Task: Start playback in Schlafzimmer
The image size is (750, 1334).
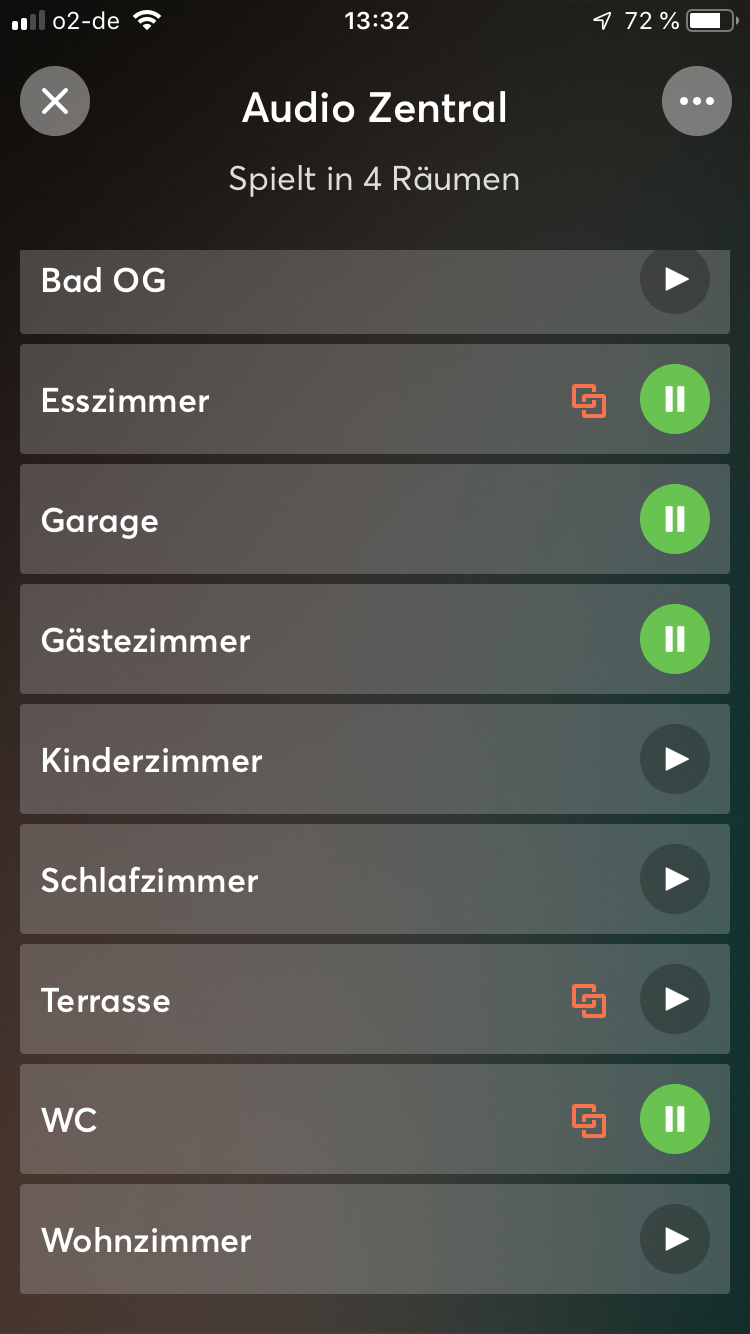Action: (x=675, y=880)
